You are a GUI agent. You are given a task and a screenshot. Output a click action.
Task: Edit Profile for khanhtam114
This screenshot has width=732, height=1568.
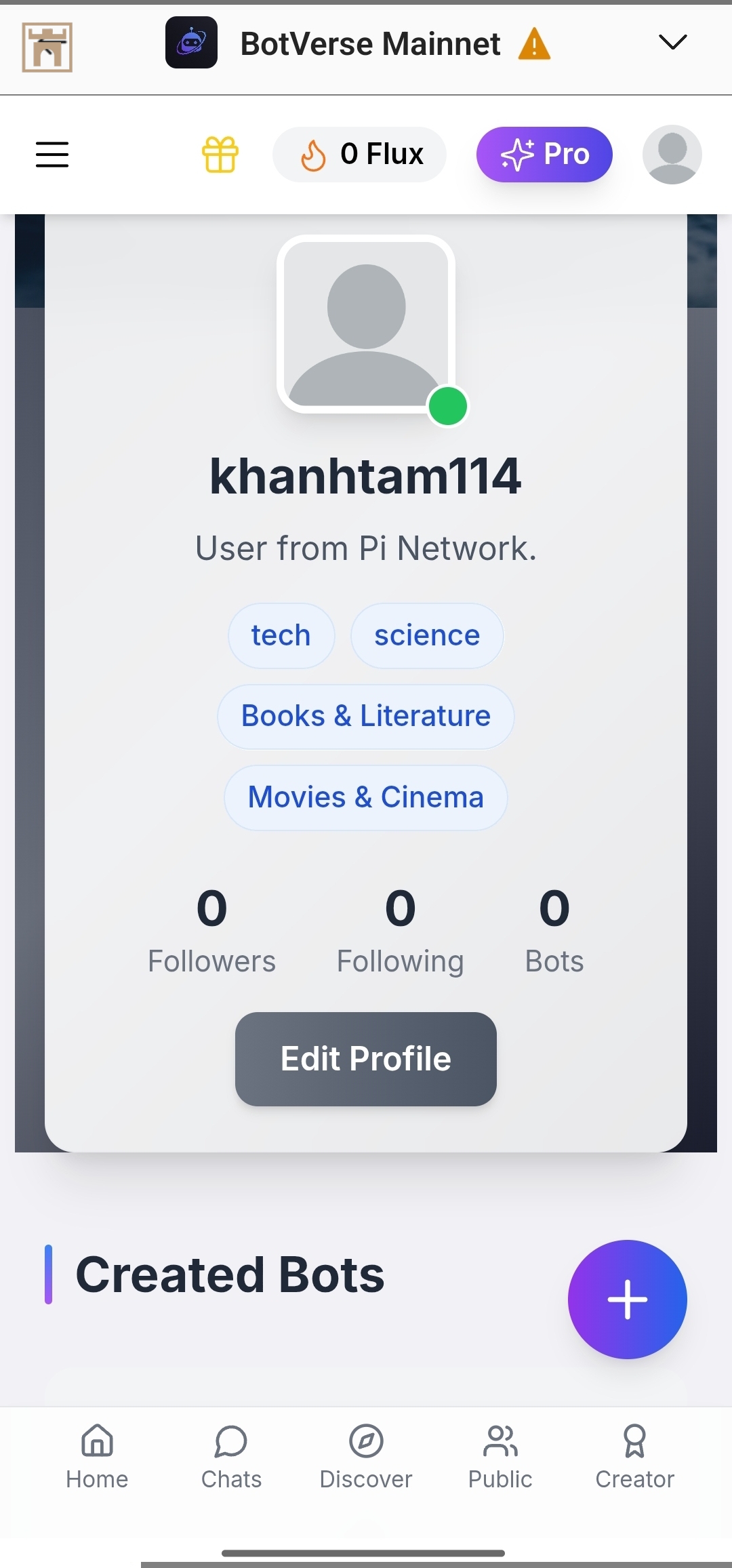(366, 1059)
